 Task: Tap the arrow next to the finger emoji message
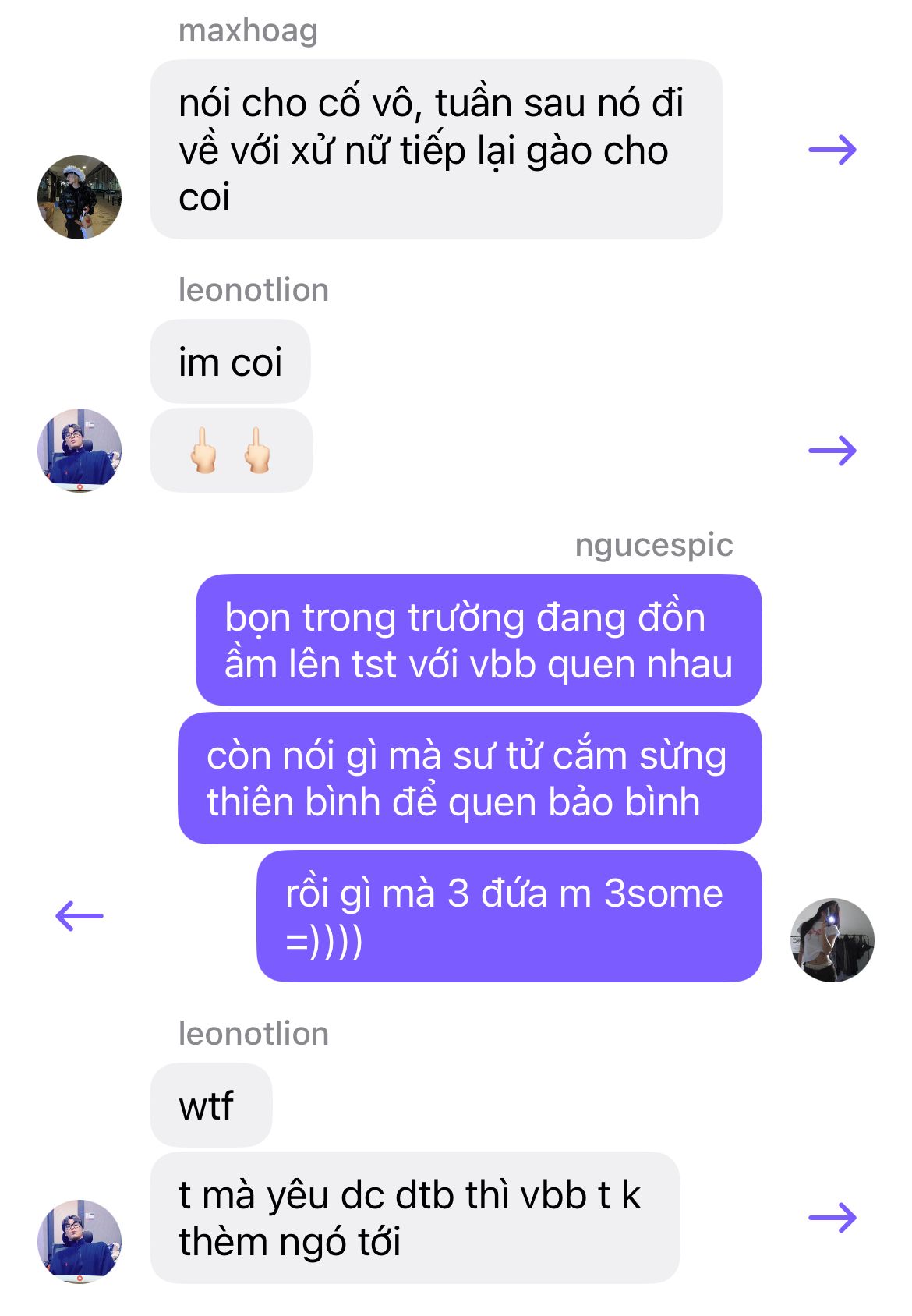click(x=832, y=451)
